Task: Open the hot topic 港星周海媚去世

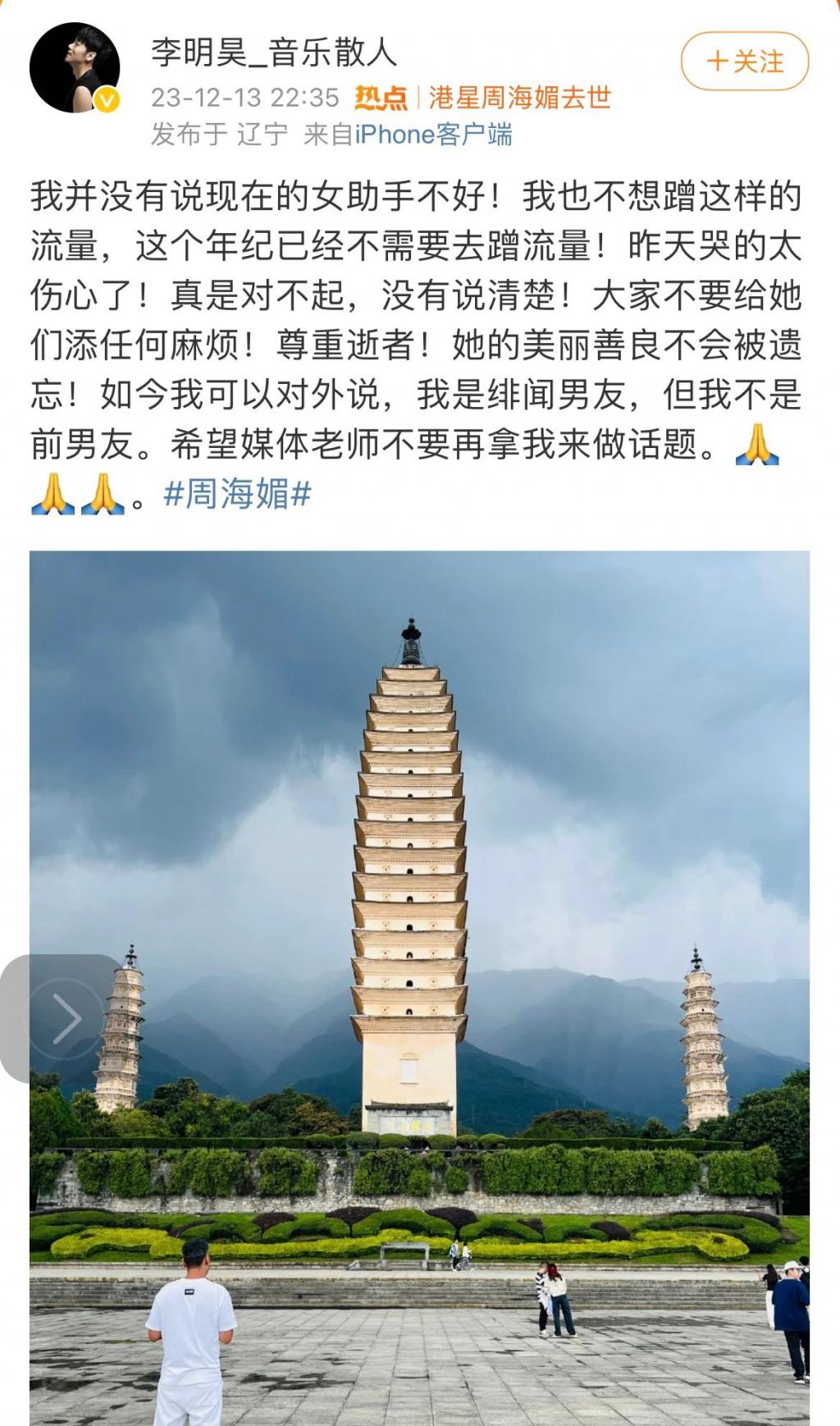Action: (x=518, y=98)
